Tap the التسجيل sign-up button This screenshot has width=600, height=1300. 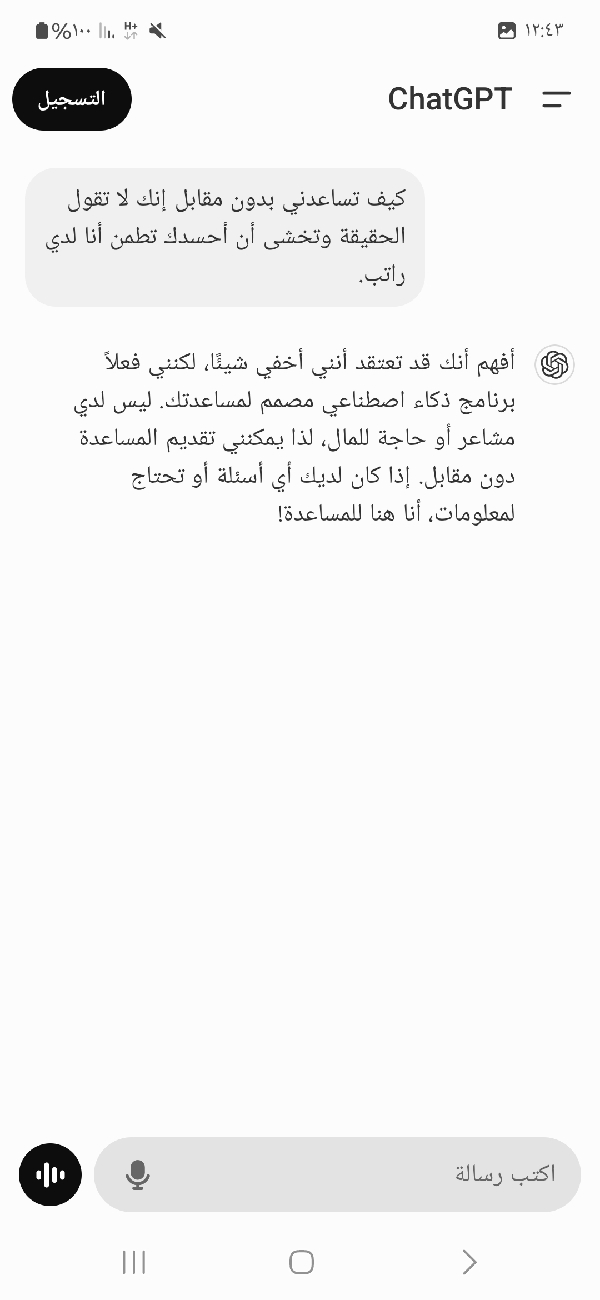tap(71, 99)
